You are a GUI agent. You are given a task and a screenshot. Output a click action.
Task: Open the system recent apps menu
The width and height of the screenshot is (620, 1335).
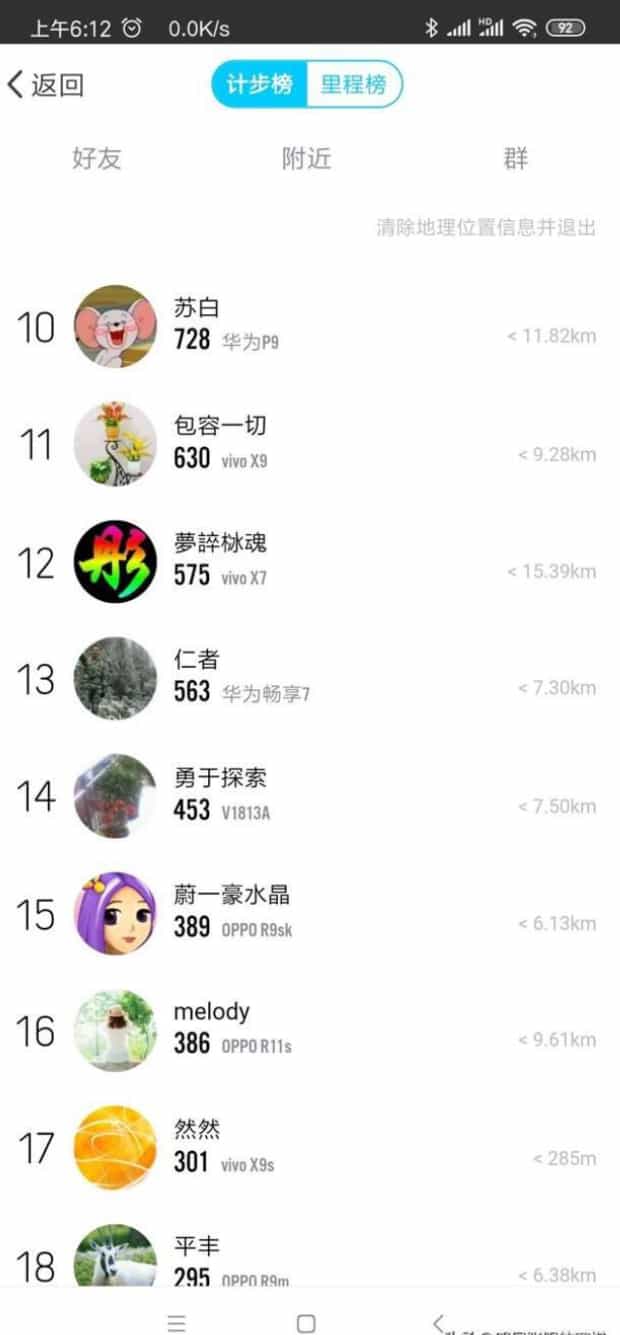pyautogui.click(x=176, y=1323)
